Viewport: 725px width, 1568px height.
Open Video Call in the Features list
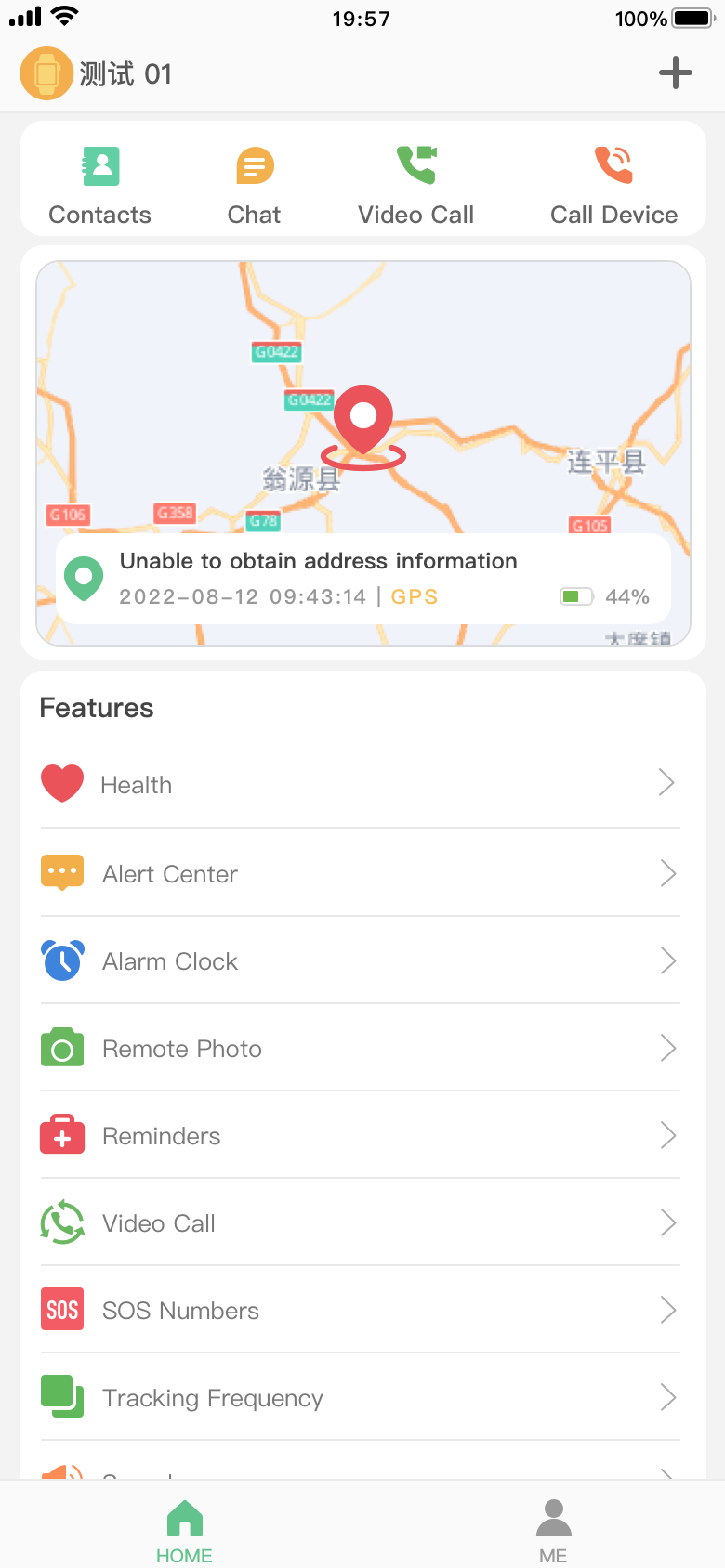tap(361, 1222)
